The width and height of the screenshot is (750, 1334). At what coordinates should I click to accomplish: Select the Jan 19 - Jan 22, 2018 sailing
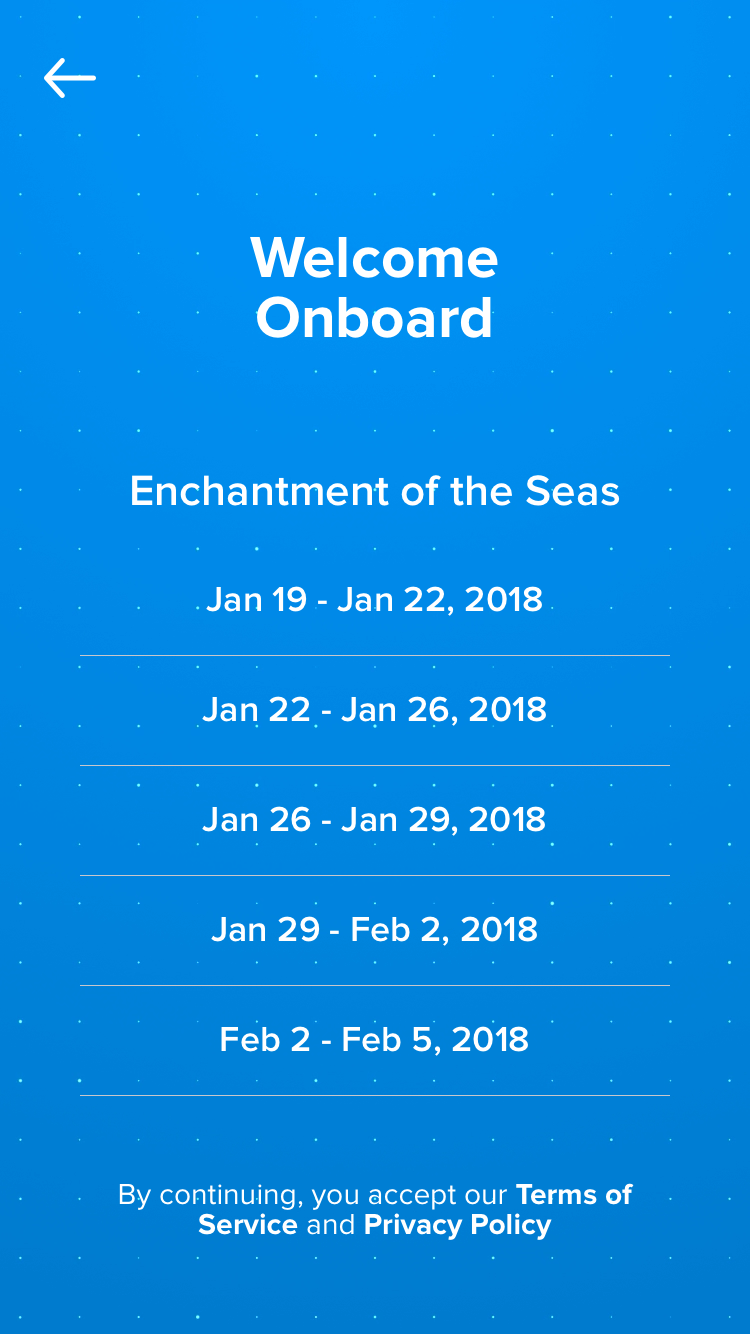(375, 600)
